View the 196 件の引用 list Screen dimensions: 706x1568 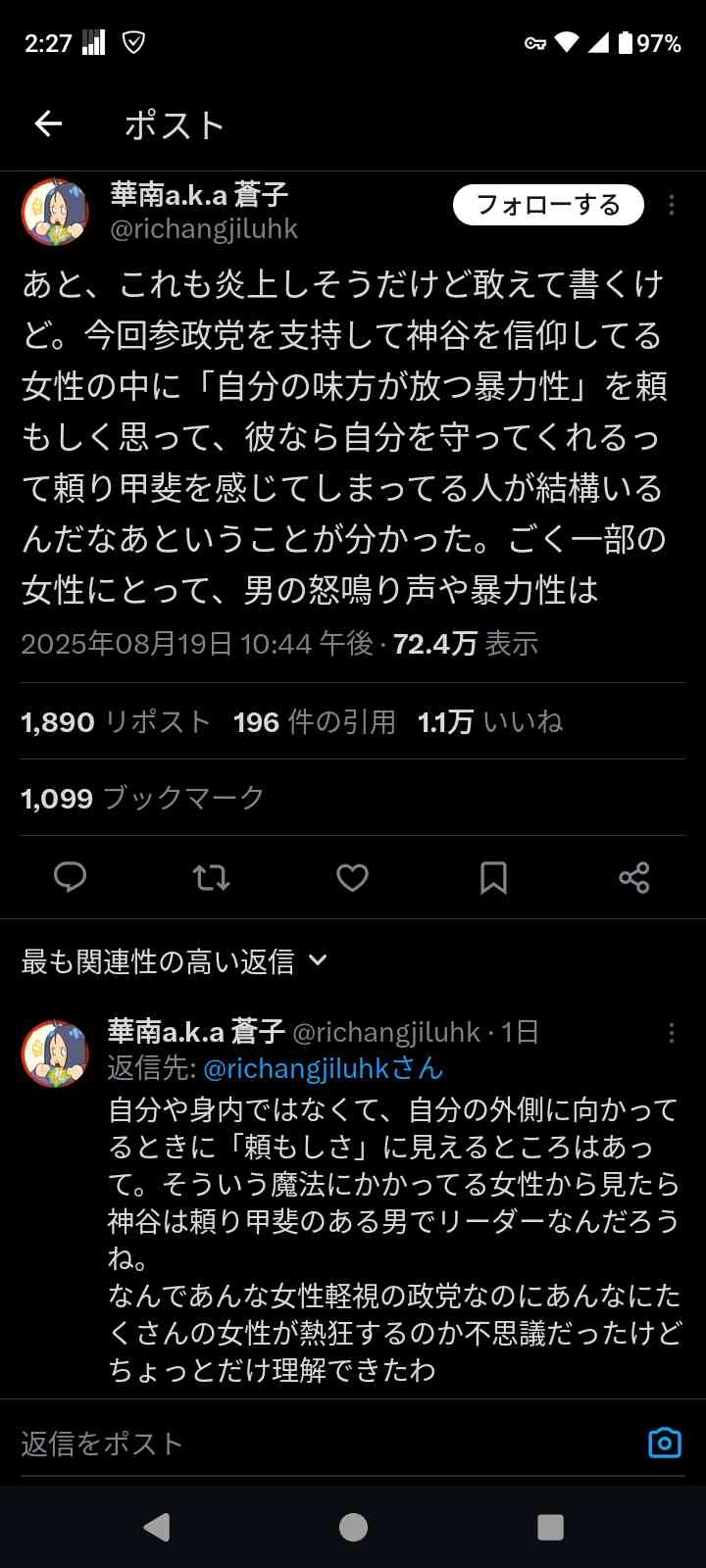click(x=314, y=722)
